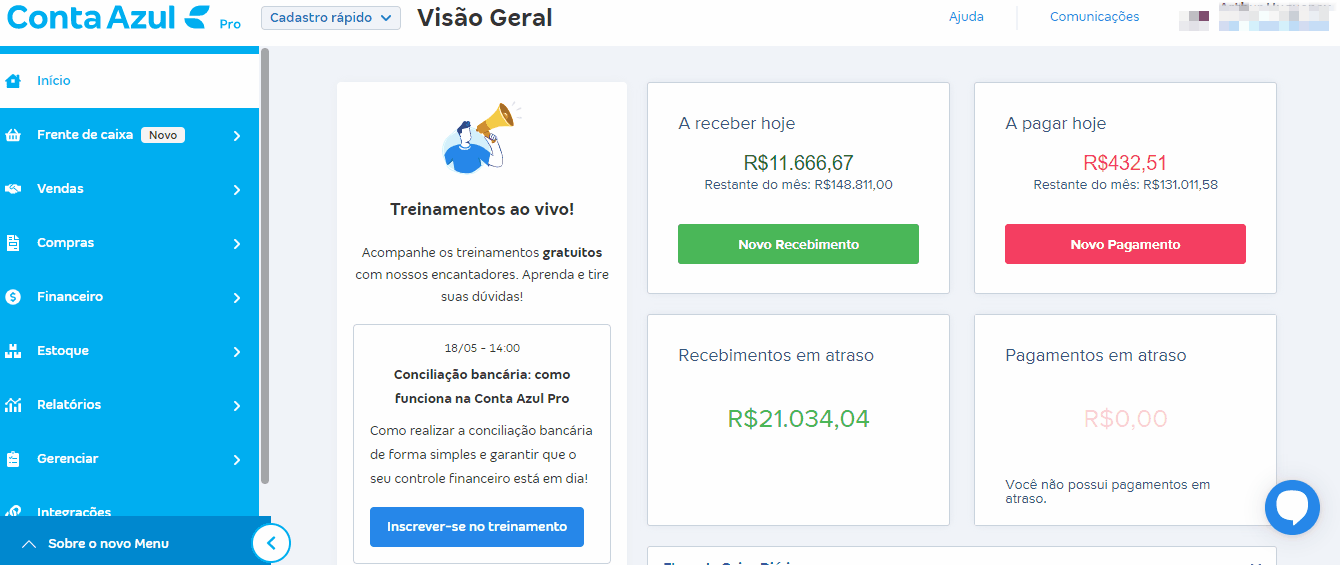1340x565 pixels.
Task: Tap Inscrever-se no treinamento button
Action: pyautogui.click(x=477, y=527)
